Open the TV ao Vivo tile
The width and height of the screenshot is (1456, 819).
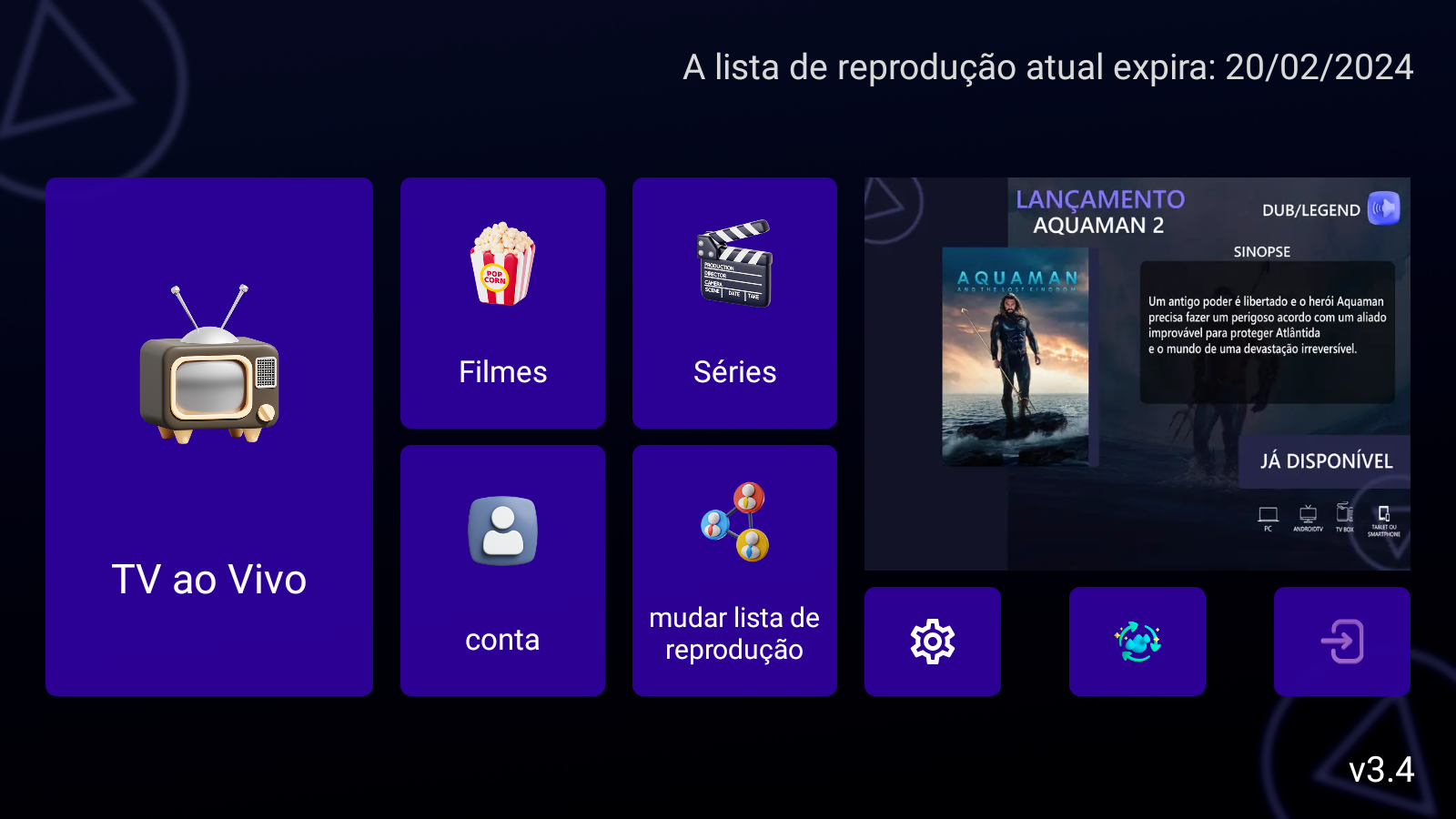209,437
